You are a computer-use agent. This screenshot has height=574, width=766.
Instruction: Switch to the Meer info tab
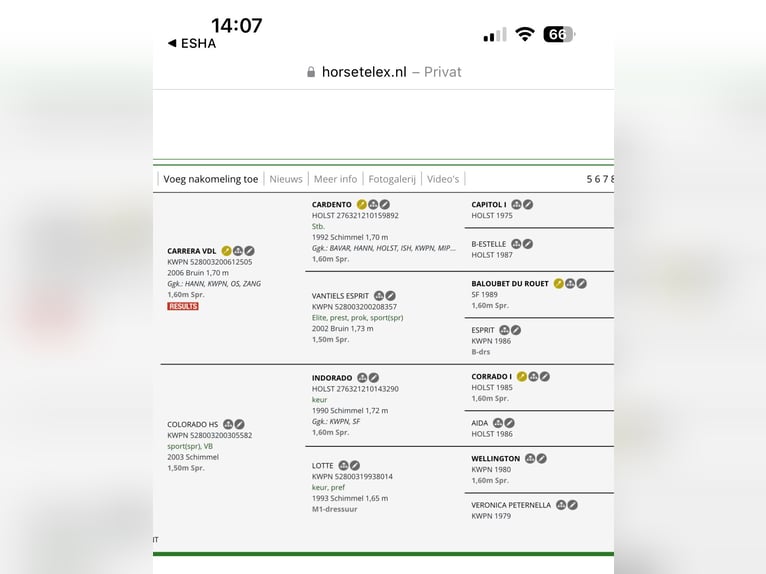(x=335, y=179)
